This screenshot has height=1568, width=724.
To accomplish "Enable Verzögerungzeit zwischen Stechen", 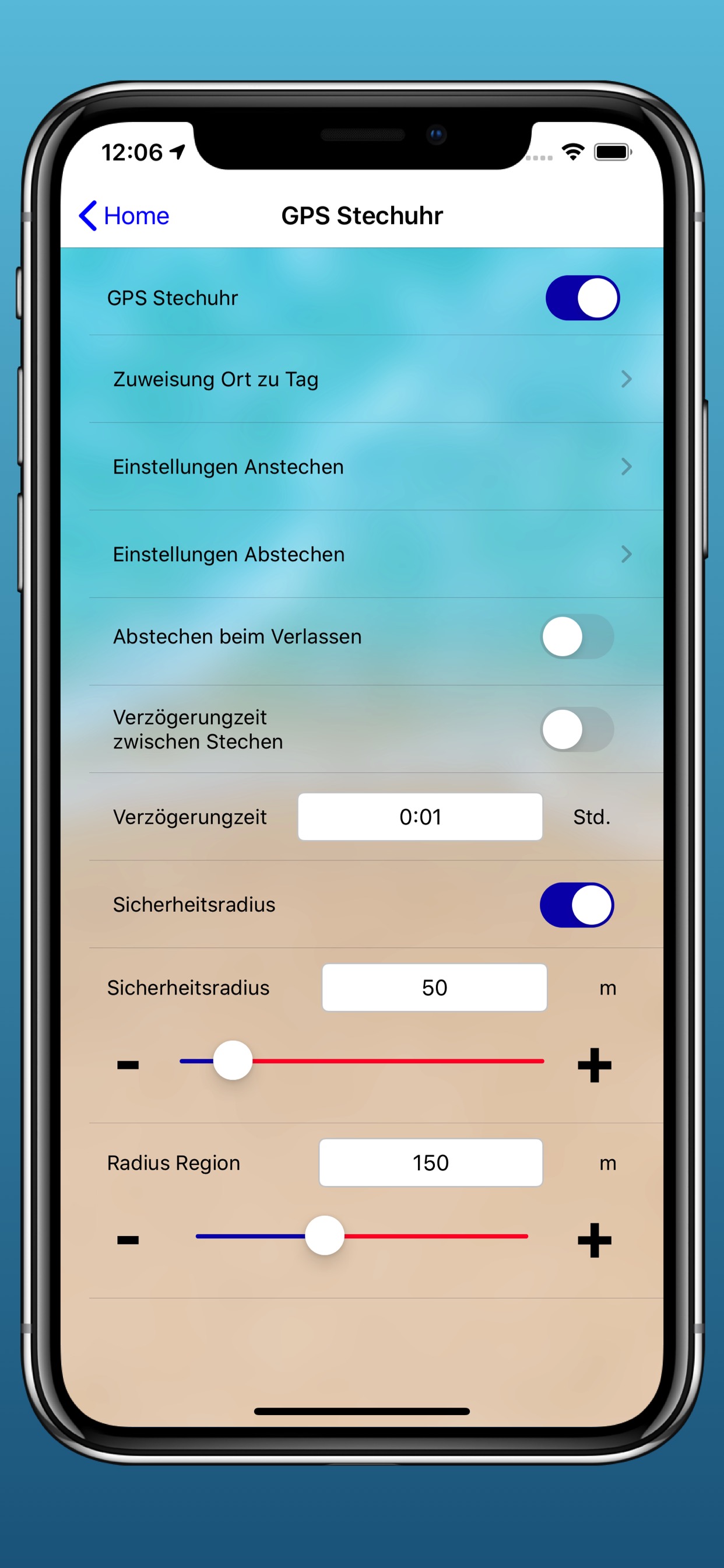I will [x=577, y=729].
